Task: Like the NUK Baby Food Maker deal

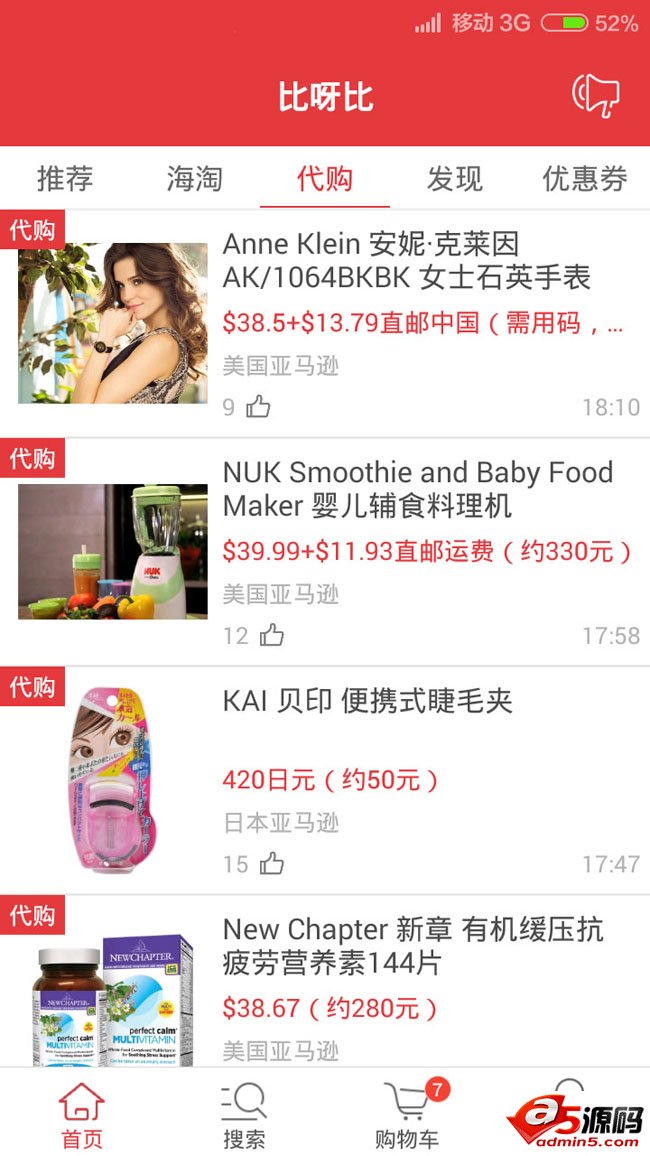Action: 272,635
